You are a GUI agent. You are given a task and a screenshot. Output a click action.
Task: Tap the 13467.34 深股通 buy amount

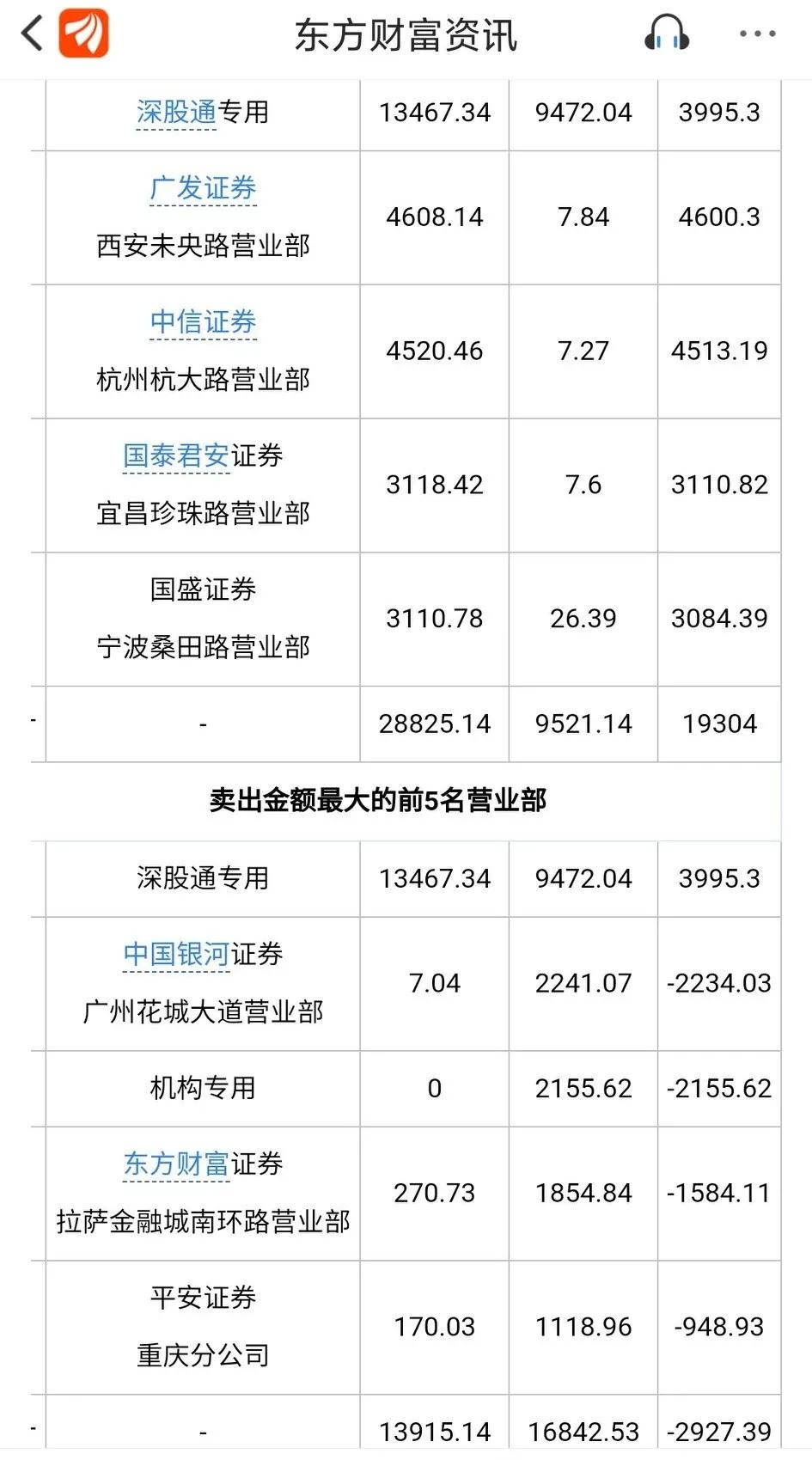pyautogui.click(x=434, y=111)
